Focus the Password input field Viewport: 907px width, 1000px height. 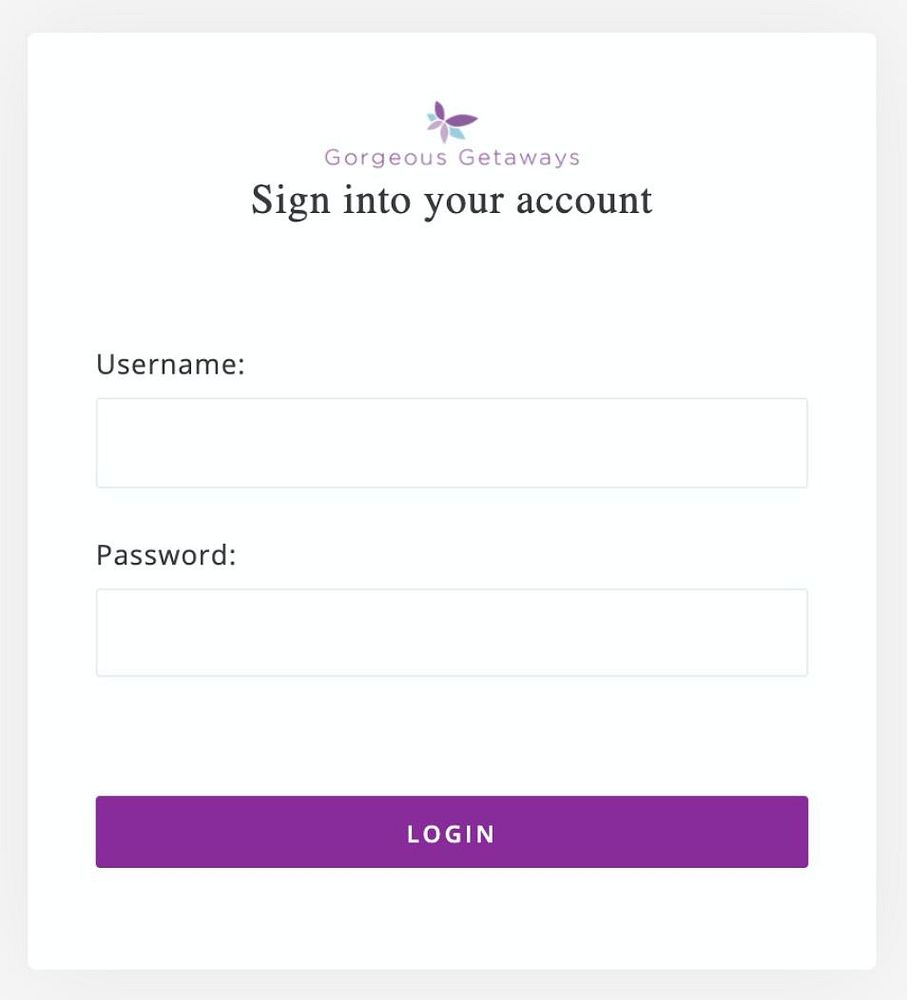point(451,632)
